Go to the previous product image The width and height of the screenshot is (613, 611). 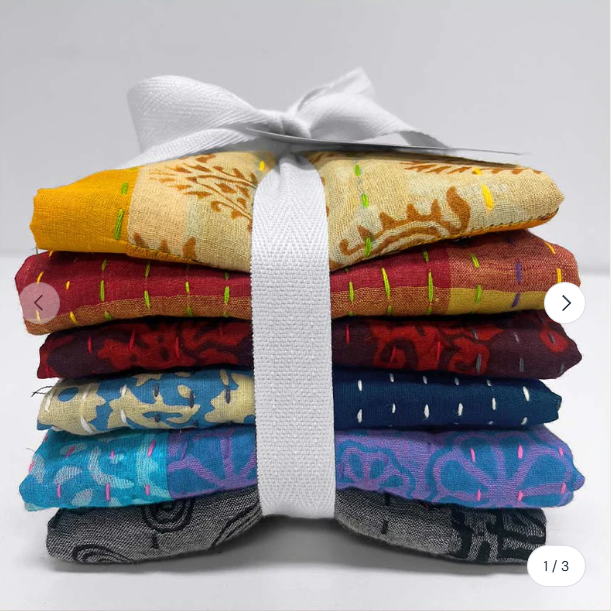coord(39,303)
